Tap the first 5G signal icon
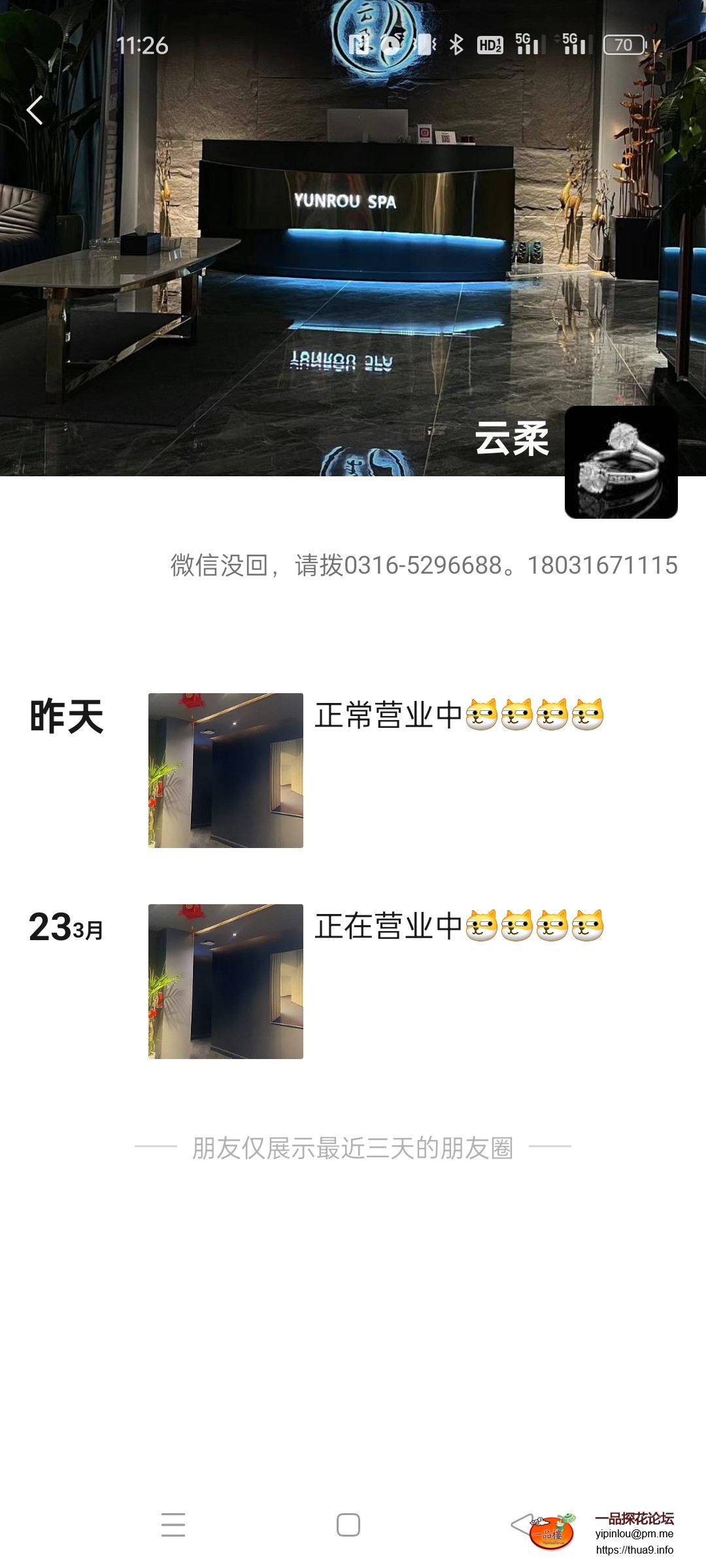Screen dimensions: 706x1568 (529, 44)
